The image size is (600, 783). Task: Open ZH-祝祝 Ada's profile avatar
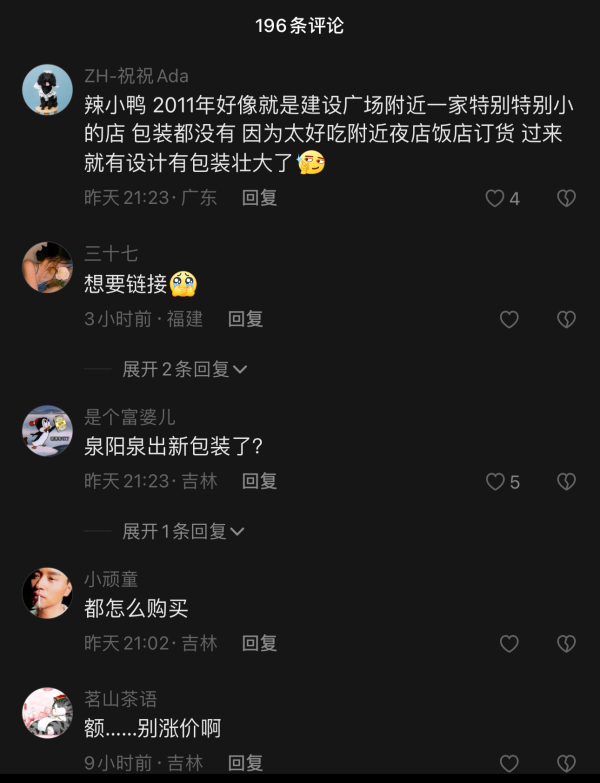click(47, 91)
